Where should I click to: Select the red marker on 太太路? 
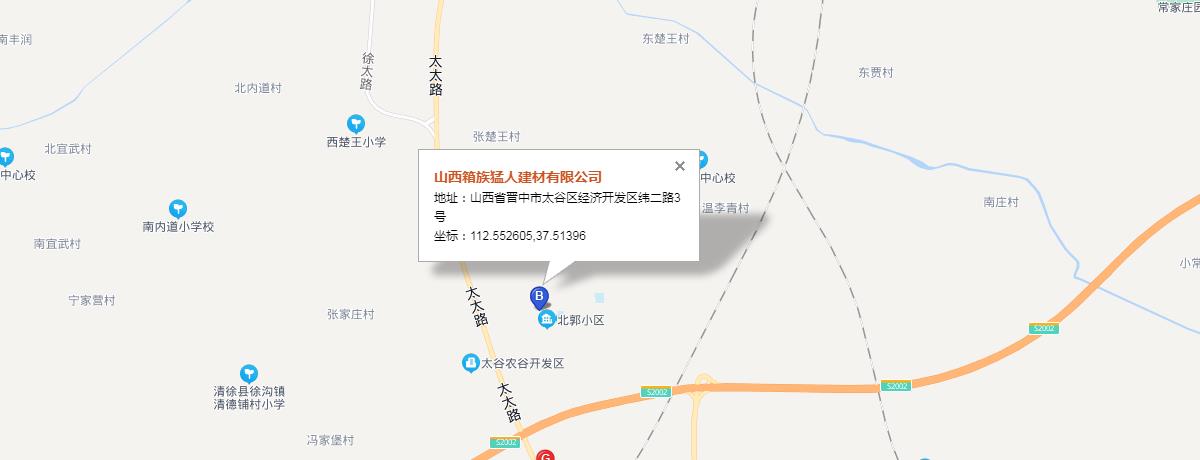tap(546, 456)
